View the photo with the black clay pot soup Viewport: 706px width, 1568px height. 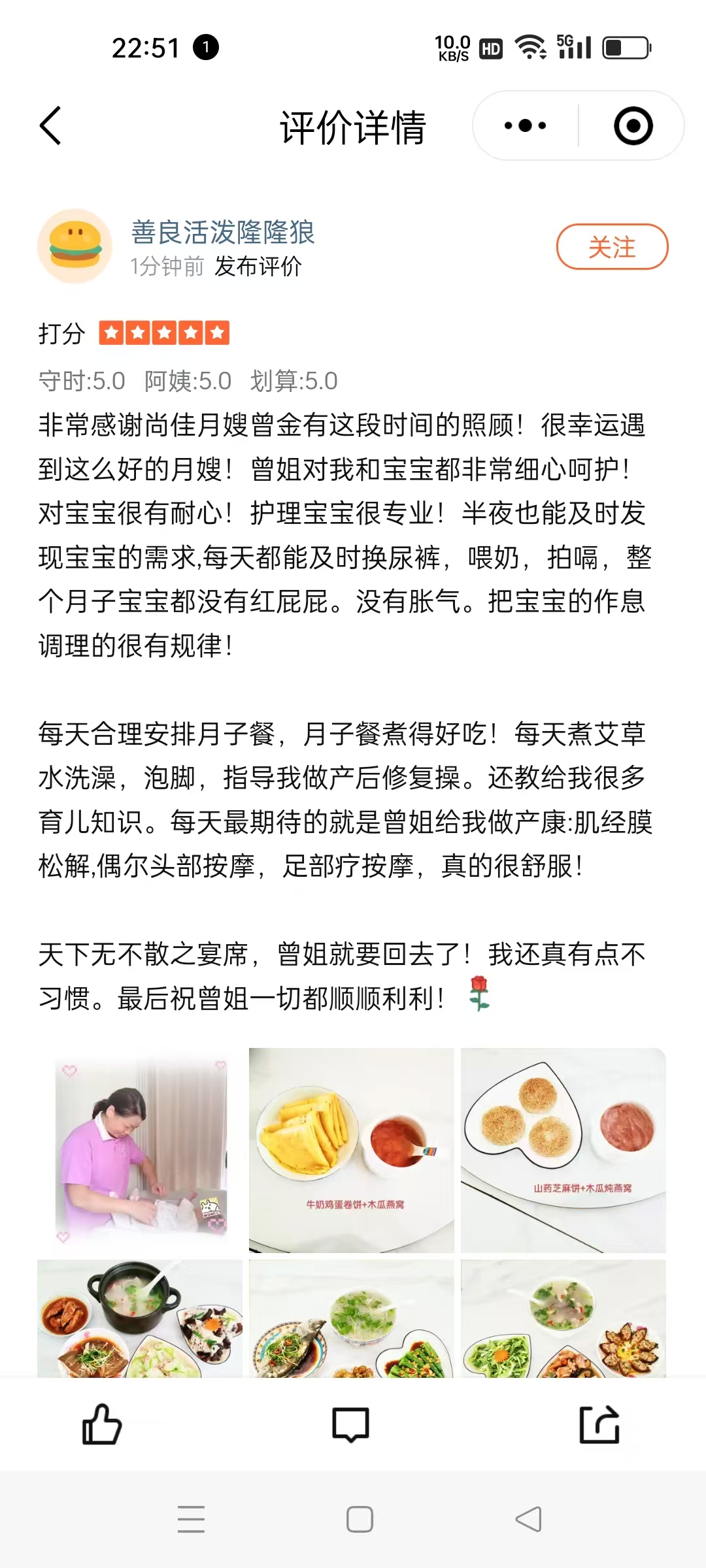tap(140, 1318)
